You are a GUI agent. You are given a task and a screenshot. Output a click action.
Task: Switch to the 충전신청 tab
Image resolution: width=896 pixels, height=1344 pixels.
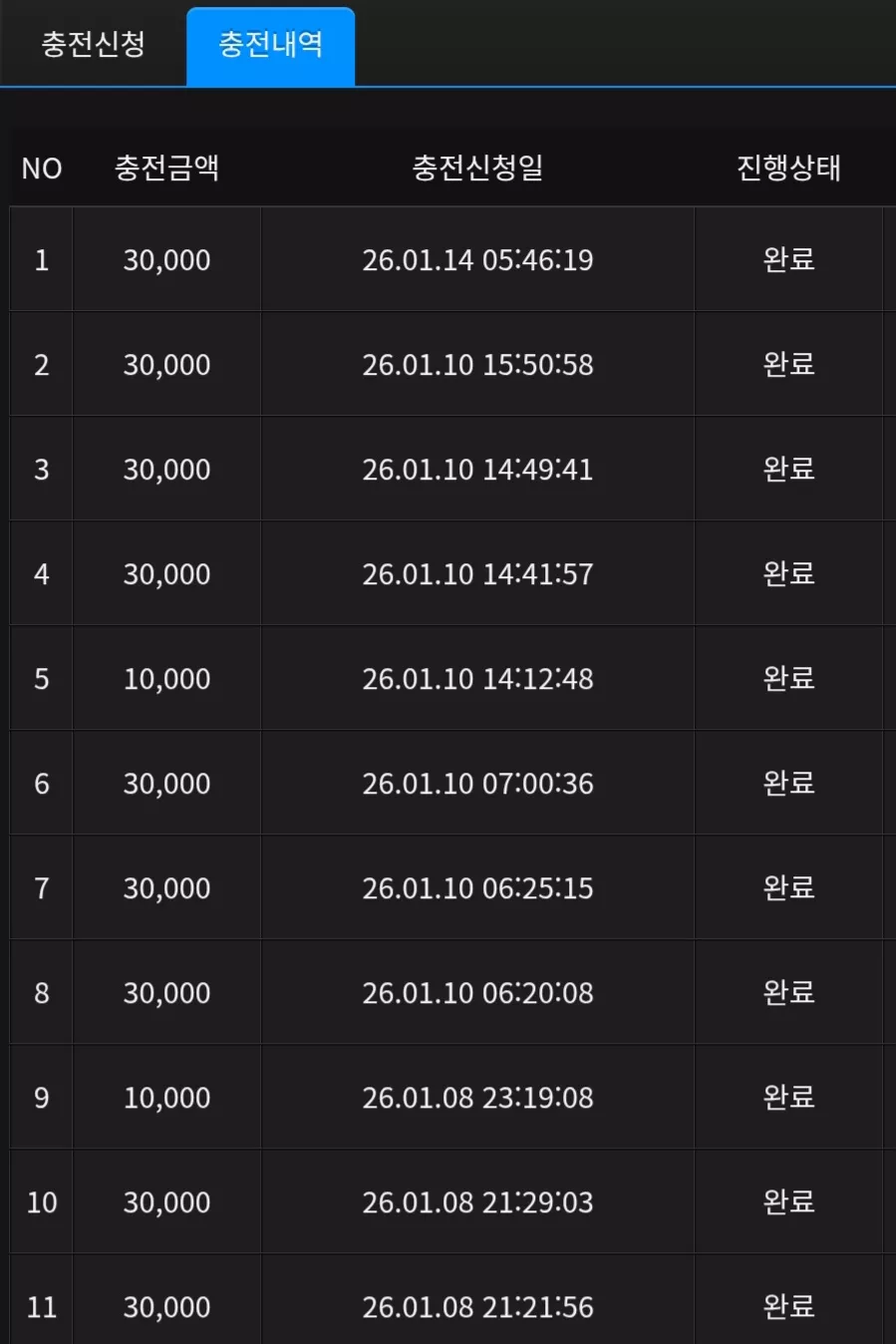tap(94, 44)
